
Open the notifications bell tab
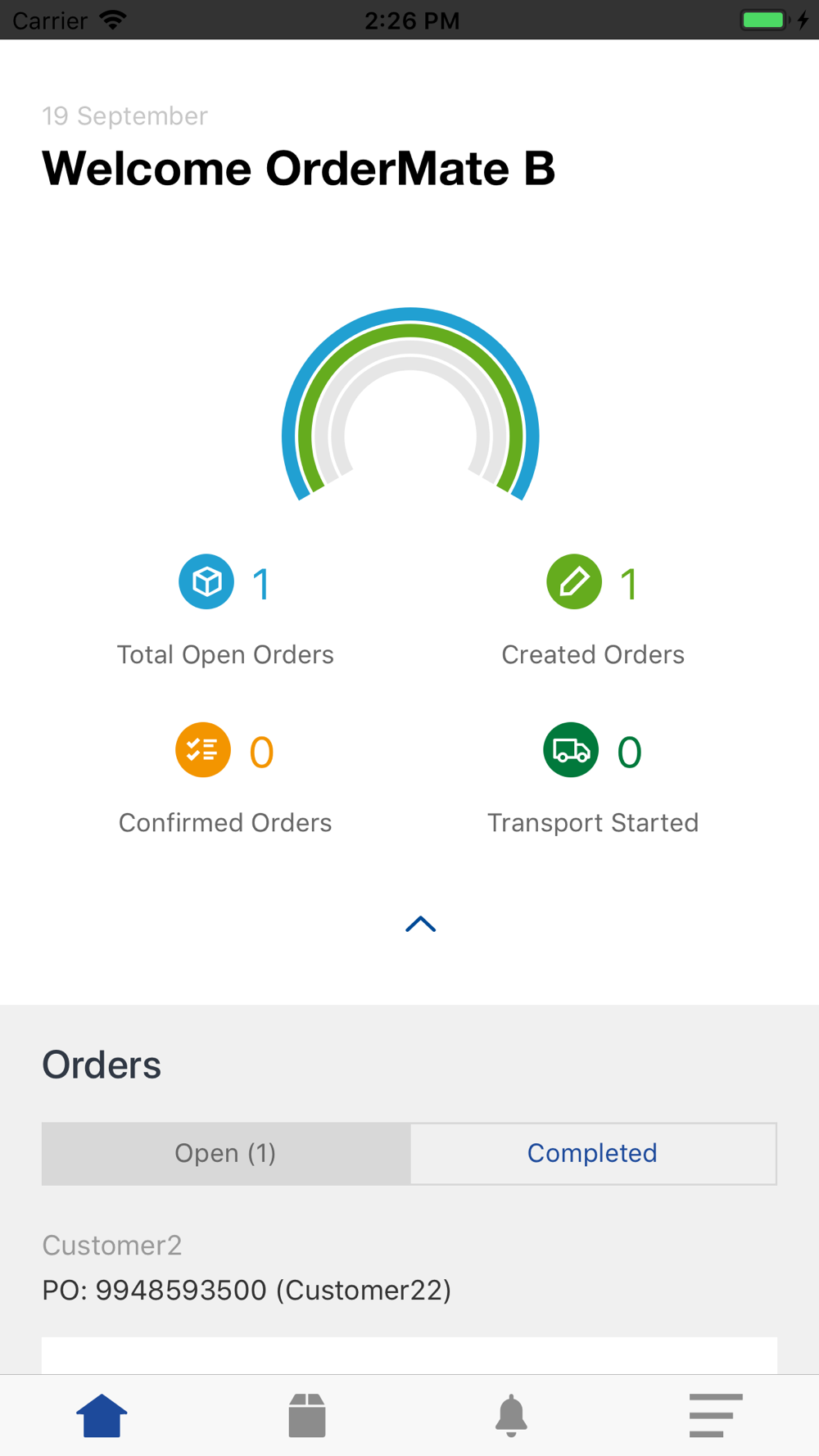coord(512,1415)
